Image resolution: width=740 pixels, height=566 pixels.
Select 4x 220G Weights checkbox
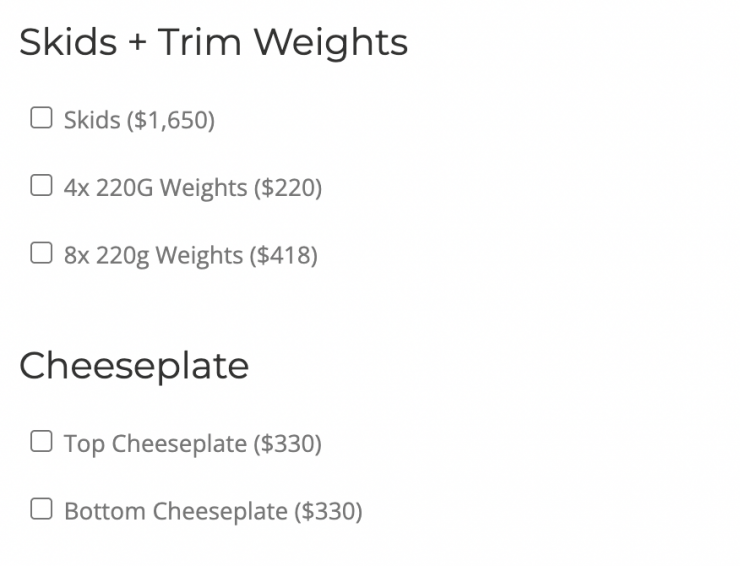coord(41,186)
